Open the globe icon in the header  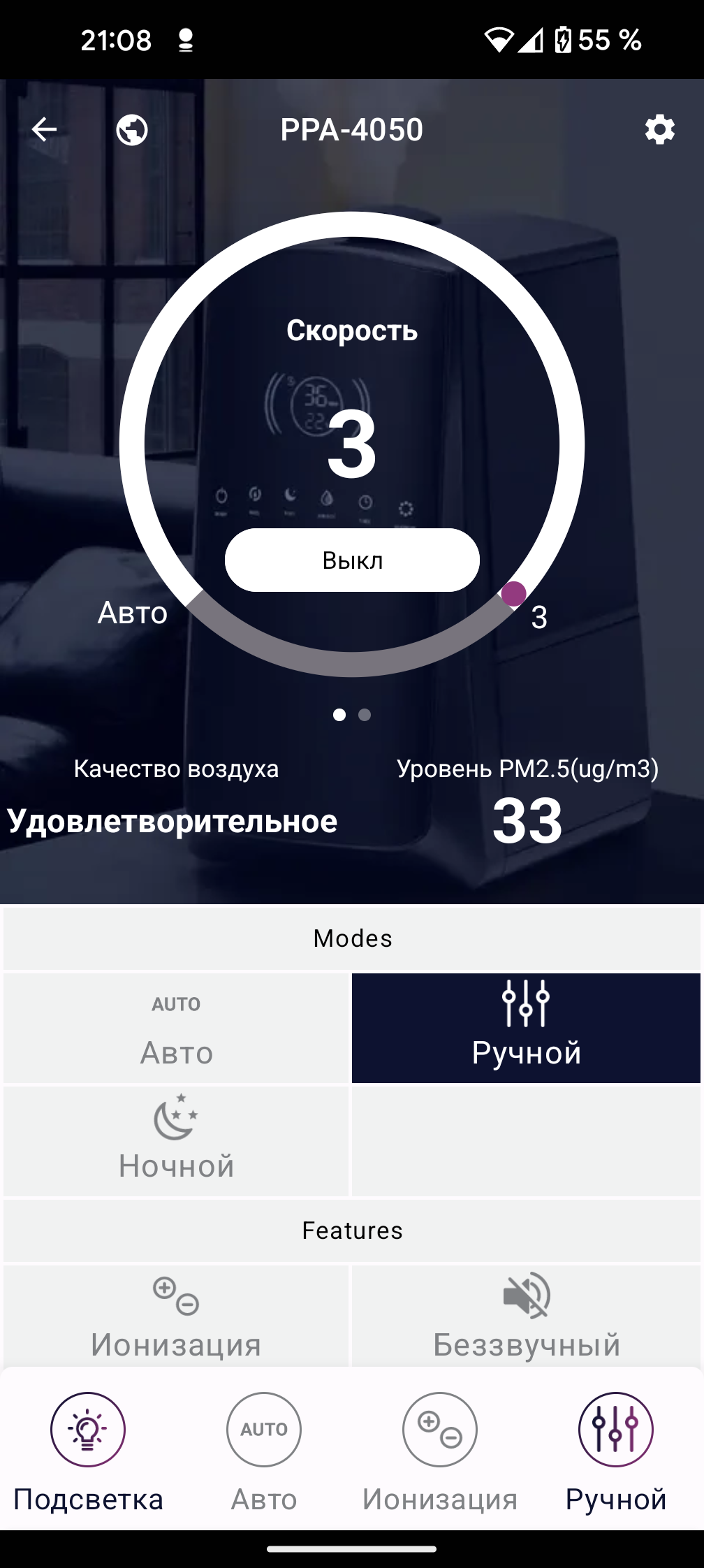[x=132, y=129]
